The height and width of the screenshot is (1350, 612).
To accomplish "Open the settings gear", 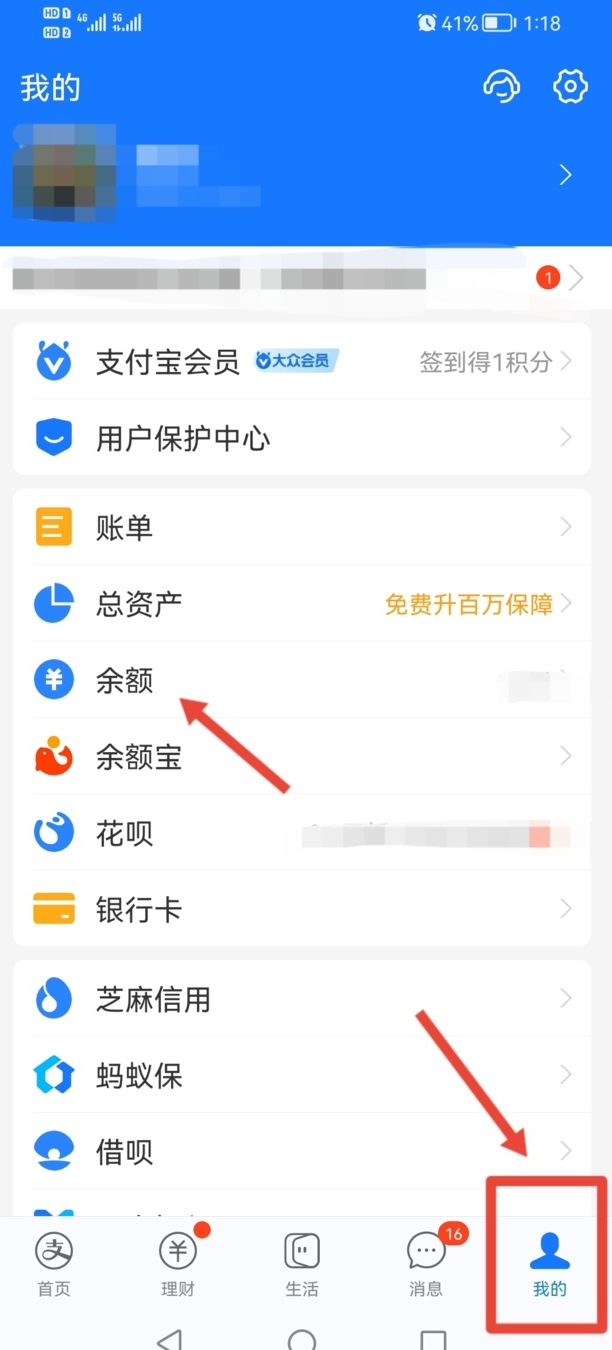I will point(570,87).
